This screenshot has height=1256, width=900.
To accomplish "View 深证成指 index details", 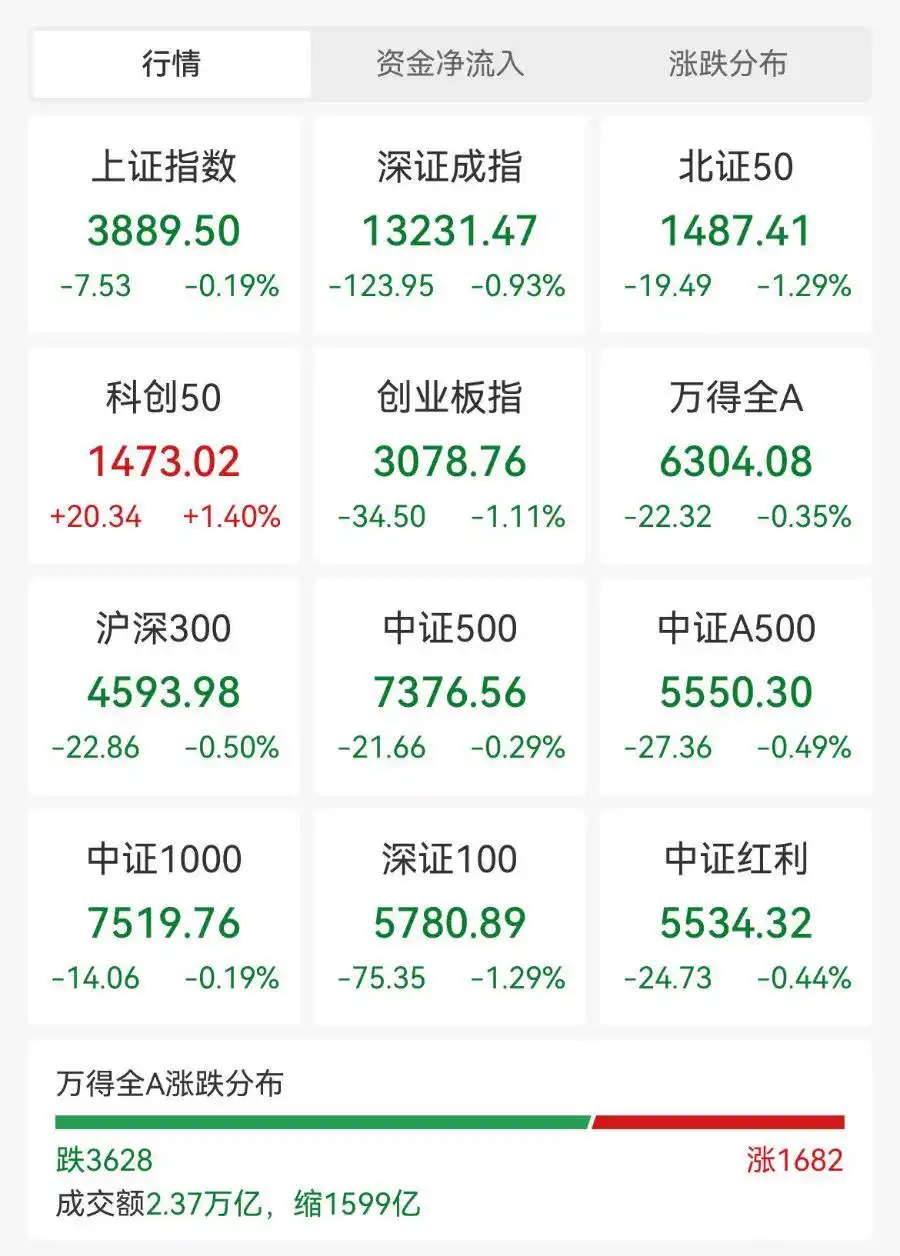I will 450,223.
